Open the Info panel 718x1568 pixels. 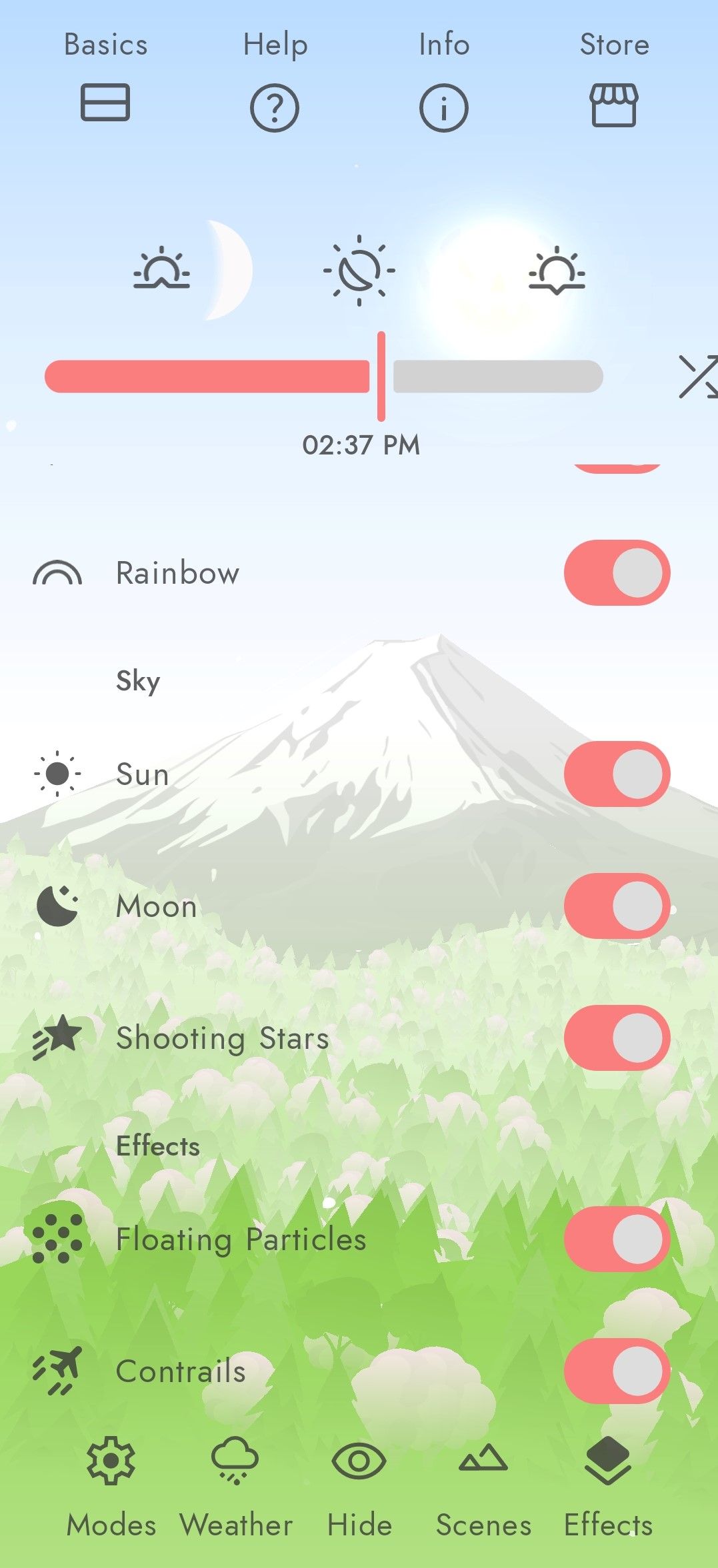(x=445, y=107)
